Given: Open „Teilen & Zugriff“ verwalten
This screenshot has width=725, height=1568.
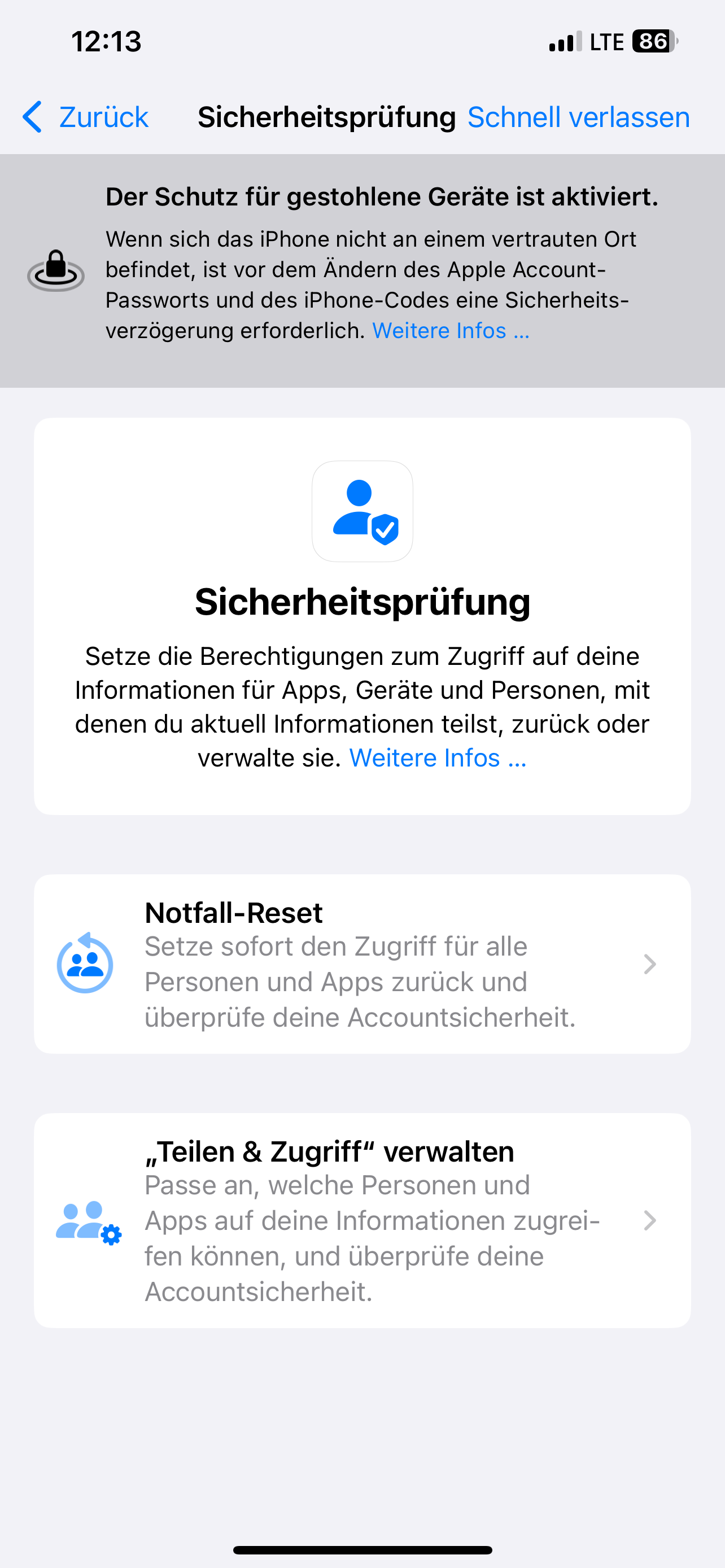Looking at the screenshot, I should pos(362,1220).
